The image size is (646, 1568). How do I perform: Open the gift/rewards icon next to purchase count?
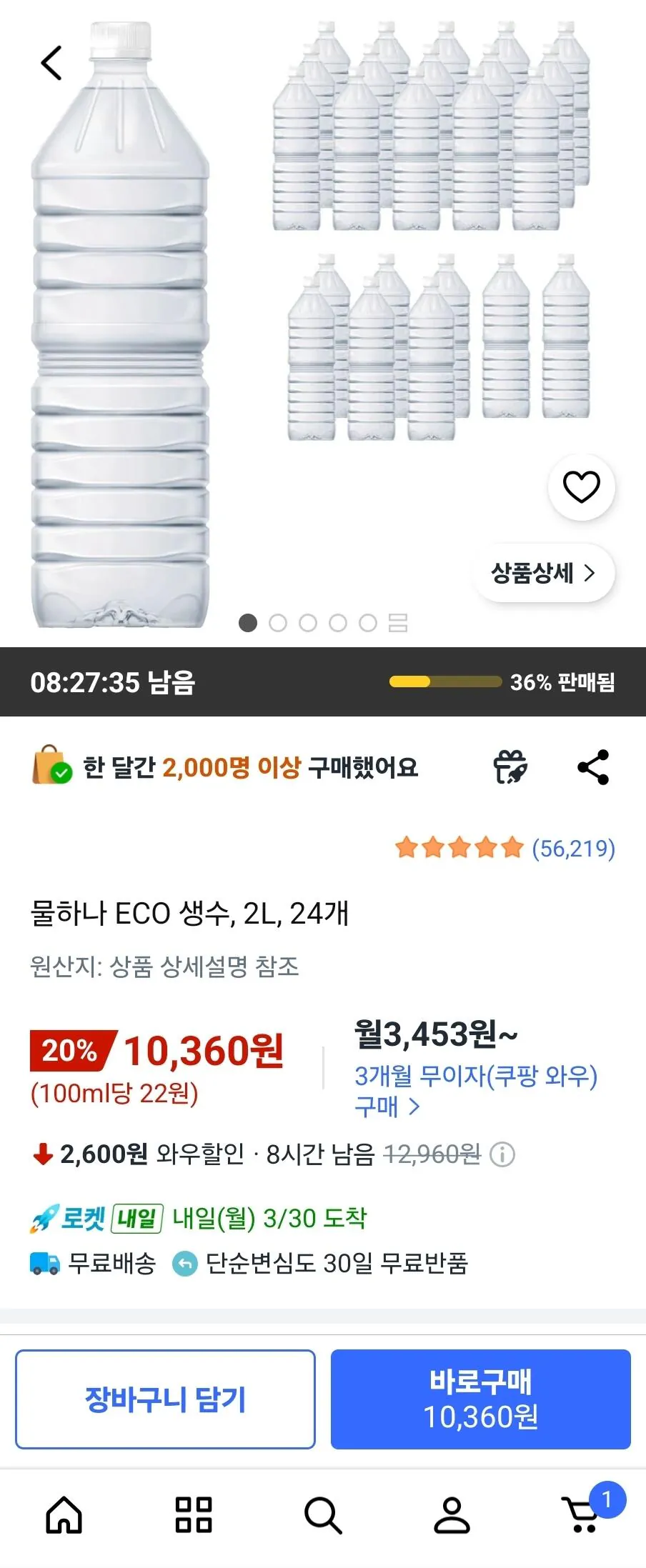(509, 767)
